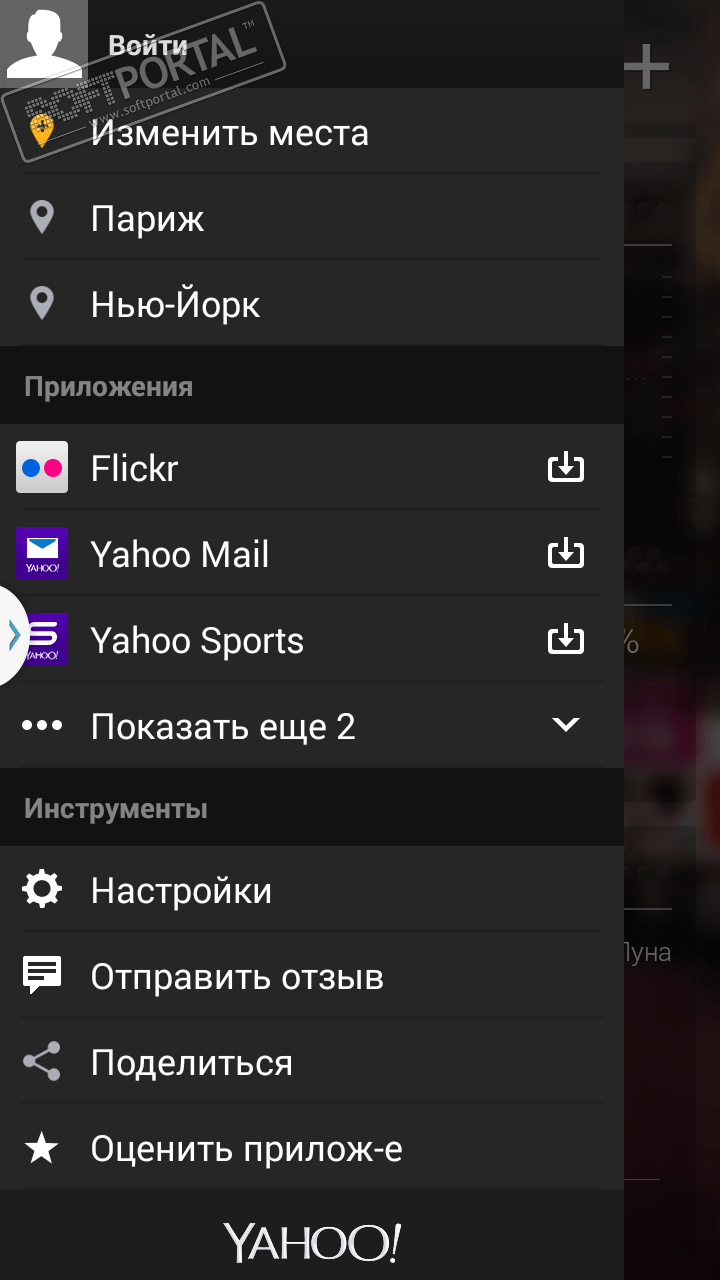Open Оценить прилож-е to rate the app
Image resolution: width=720 pixels, height=1280 pixels.
(x=246, y=1149)
